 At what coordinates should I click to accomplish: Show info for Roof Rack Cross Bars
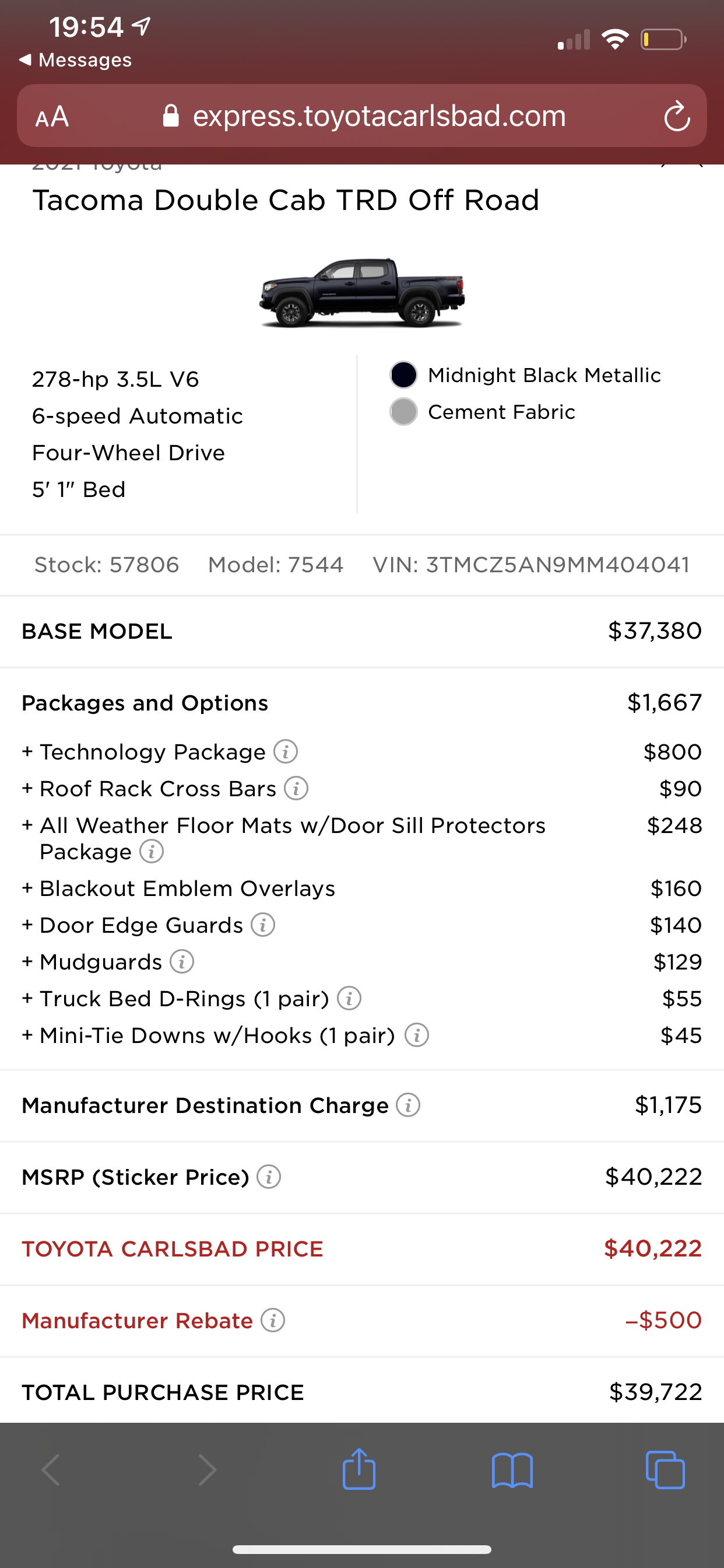coord(296,787)
